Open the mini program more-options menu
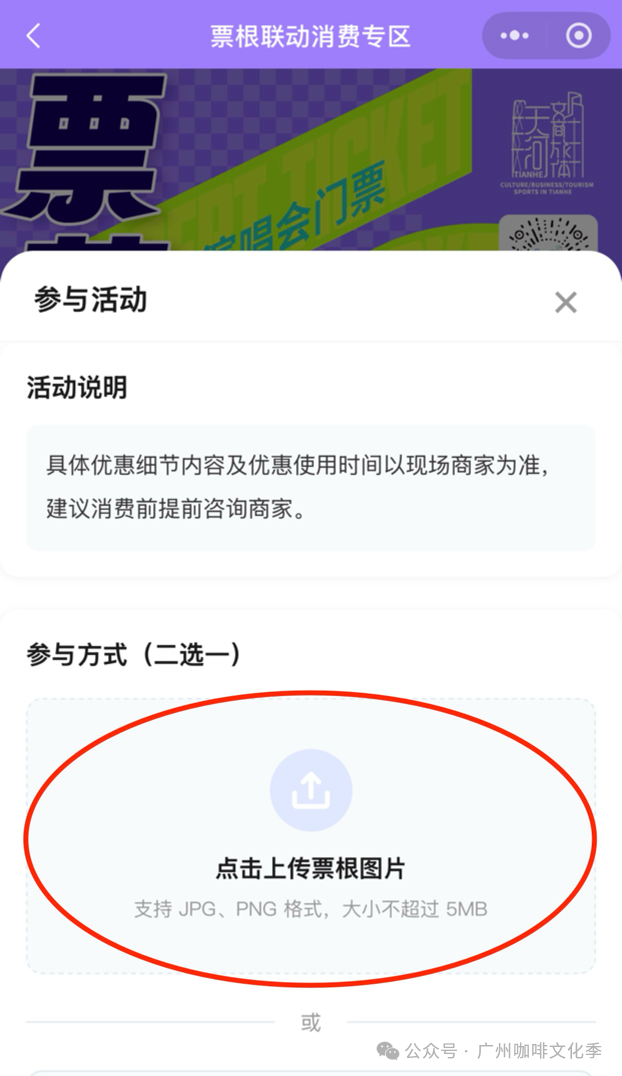The height and width of the screenshot is (1076, 622). 514,36
